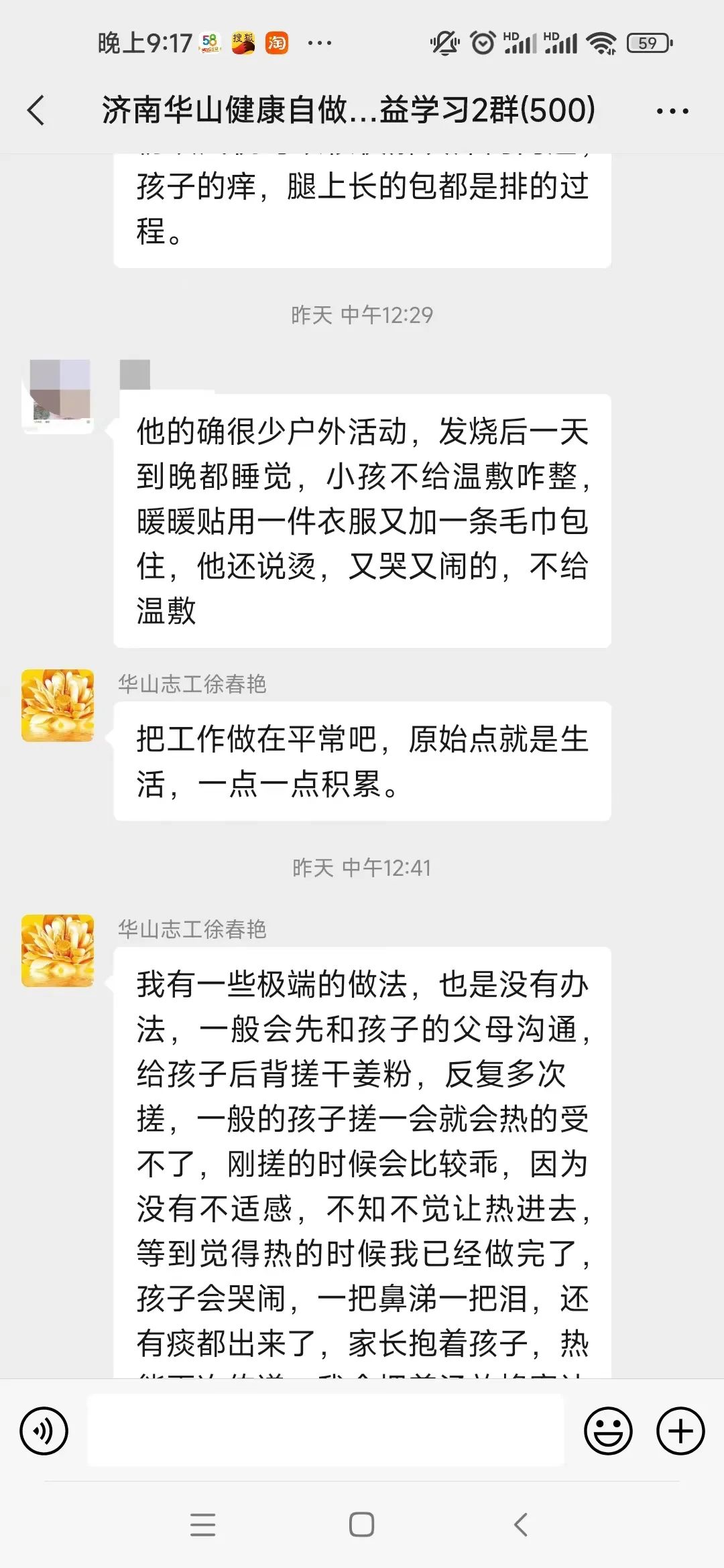This screenshot has width=724, height=1568.
Task: Tap the voice message input icon
Action: (x=43, y=1429)
